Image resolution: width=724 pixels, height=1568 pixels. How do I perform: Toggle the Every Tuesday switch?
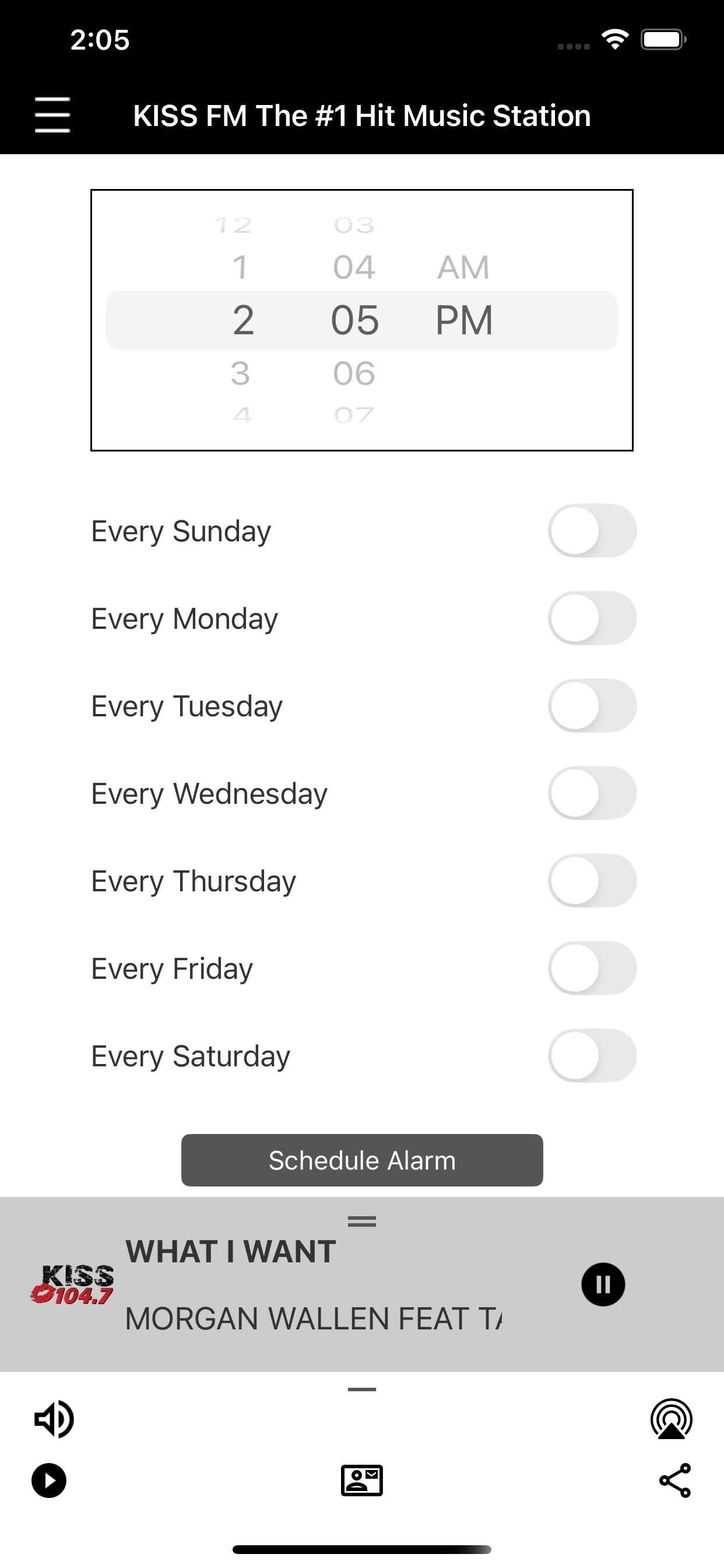click(592, 705)
